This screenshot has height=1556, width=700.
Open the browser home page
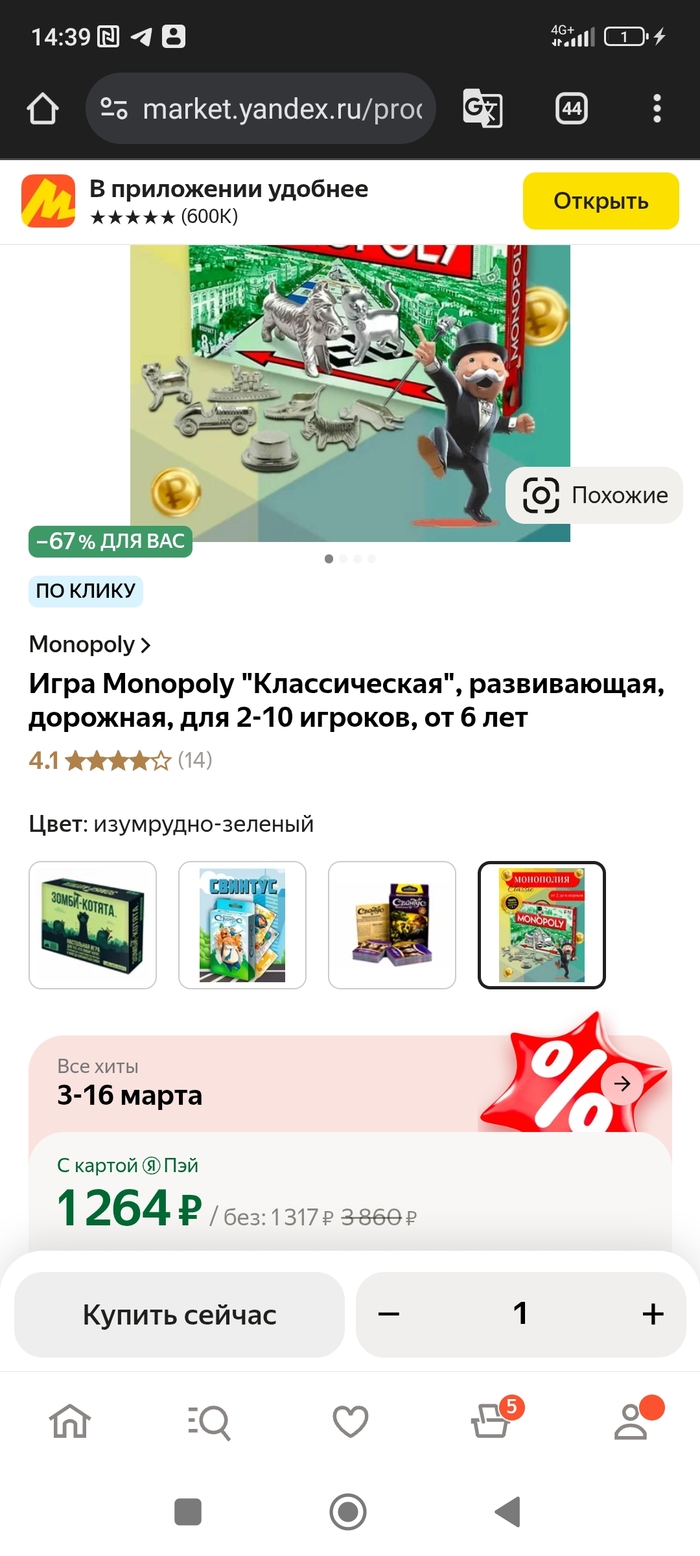[43, 108]
